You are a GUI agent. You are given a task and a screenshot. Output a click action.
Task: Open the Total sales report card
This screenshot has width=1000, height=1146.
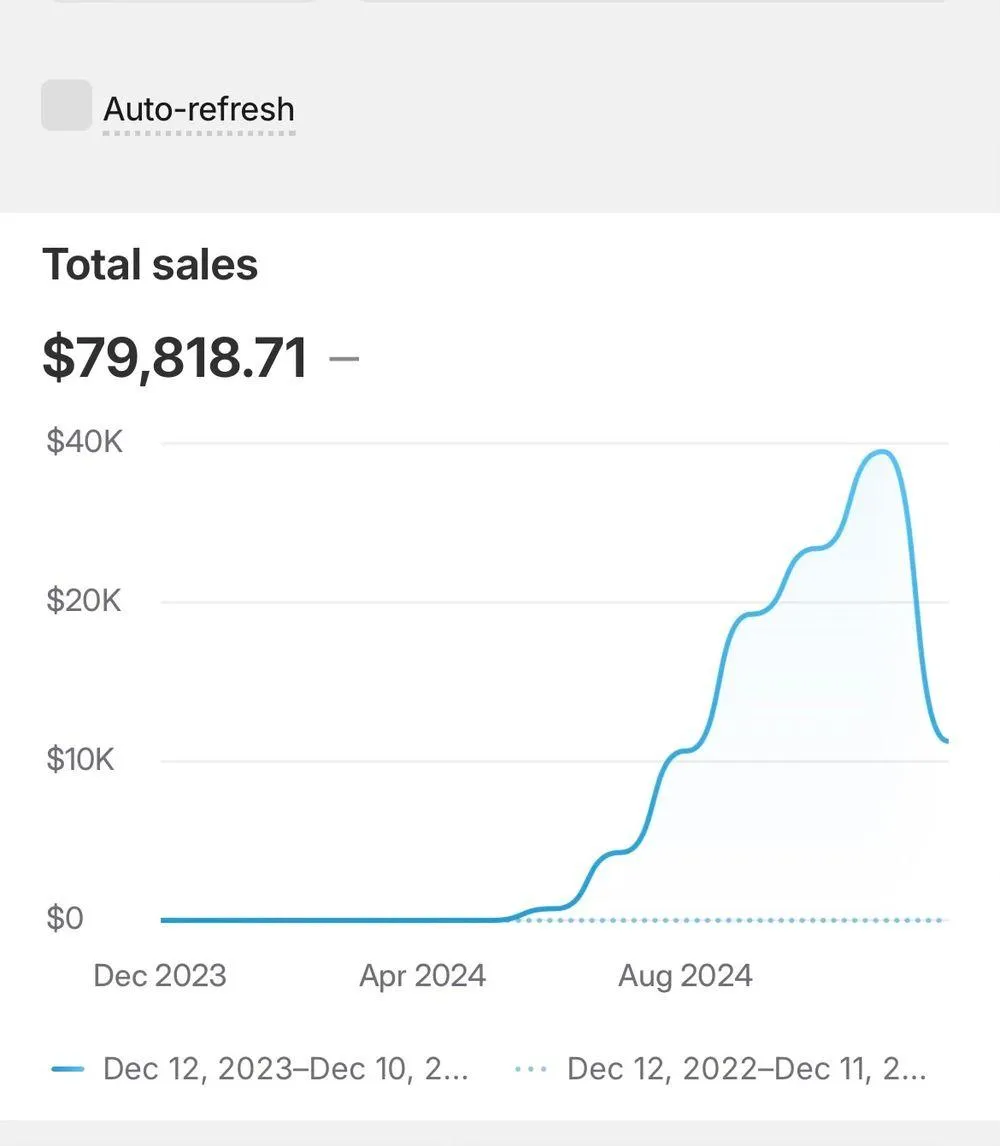tap(150, 266)
